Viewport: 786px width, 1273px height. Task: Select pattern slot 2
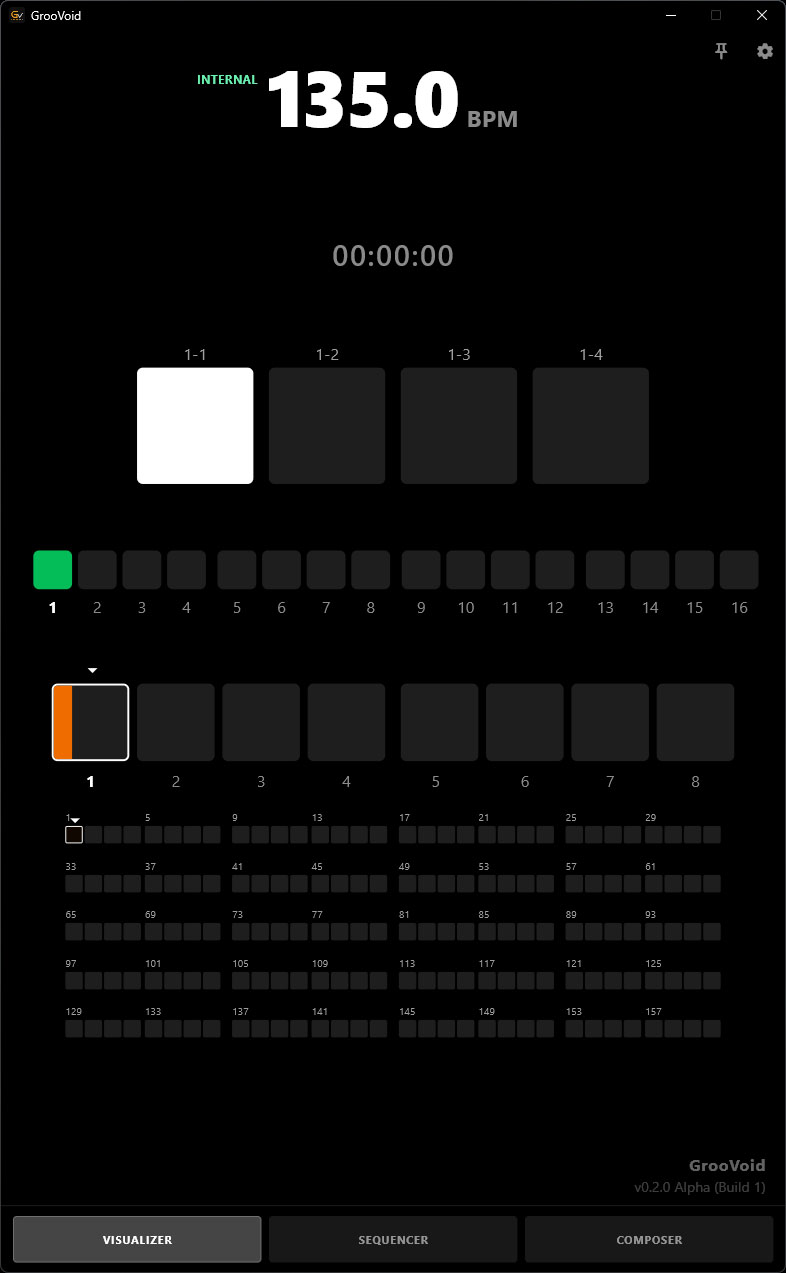[x=176, y=722]
